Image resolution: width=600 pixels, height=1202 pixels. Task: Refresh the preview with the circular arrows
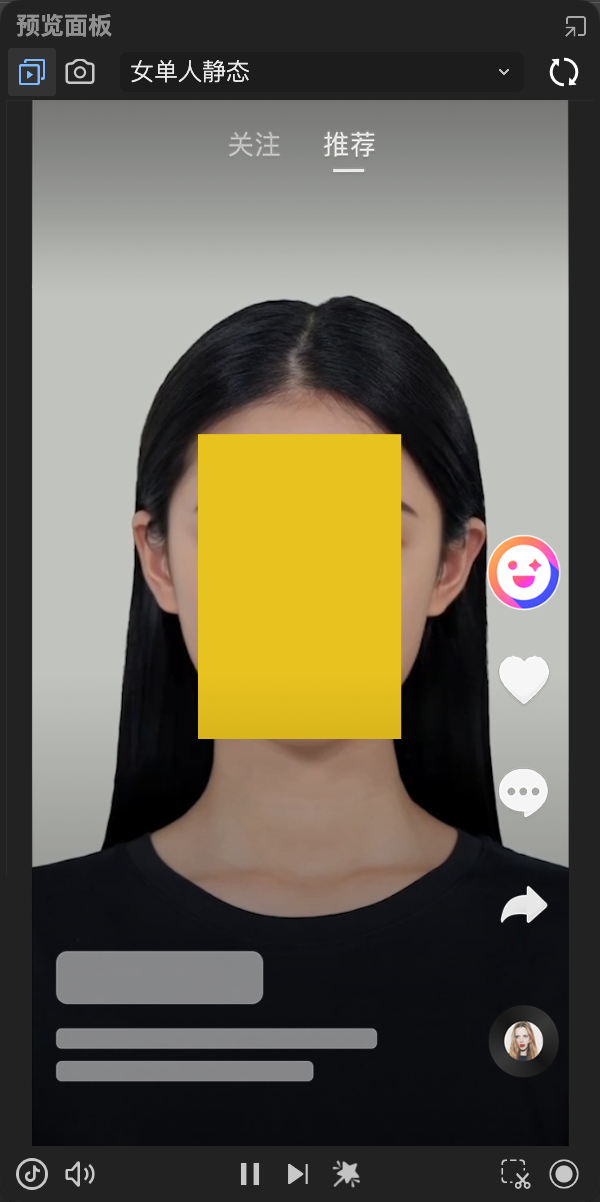coord(564,72)
